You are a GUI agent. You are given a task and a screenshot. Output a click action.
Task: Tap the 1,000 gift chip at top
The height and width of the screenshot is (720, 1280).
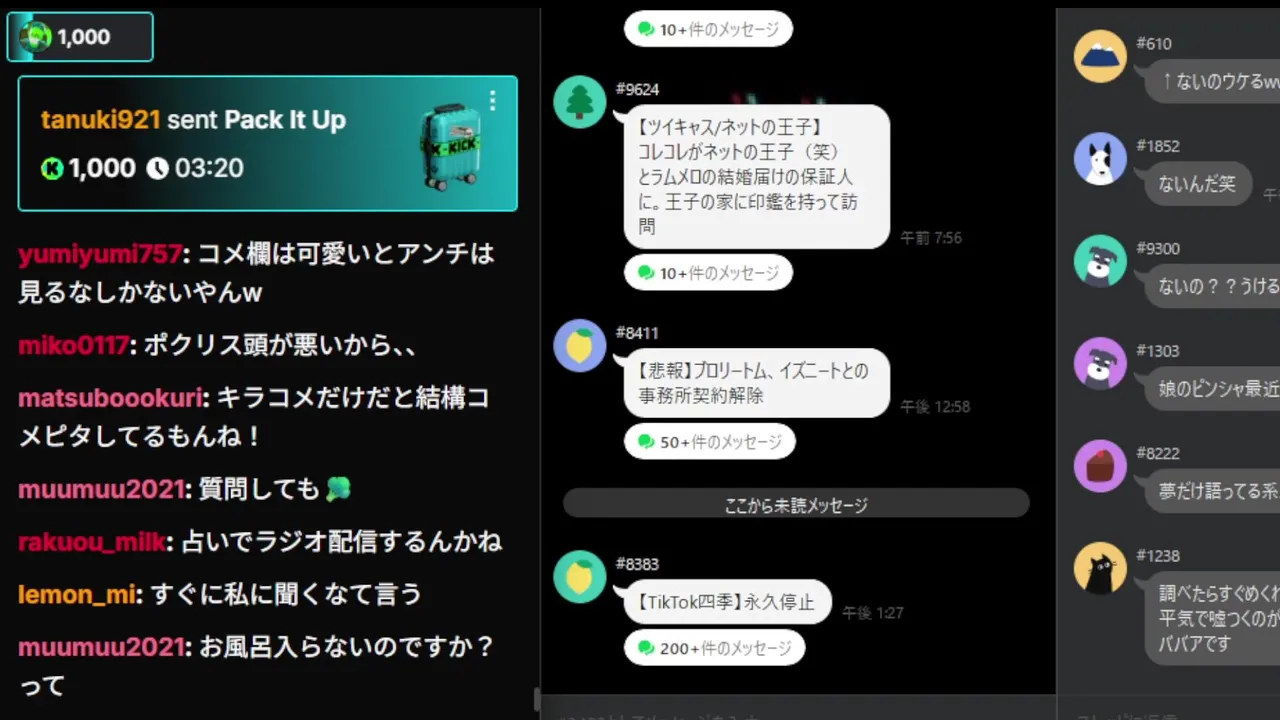coord(80,37)
